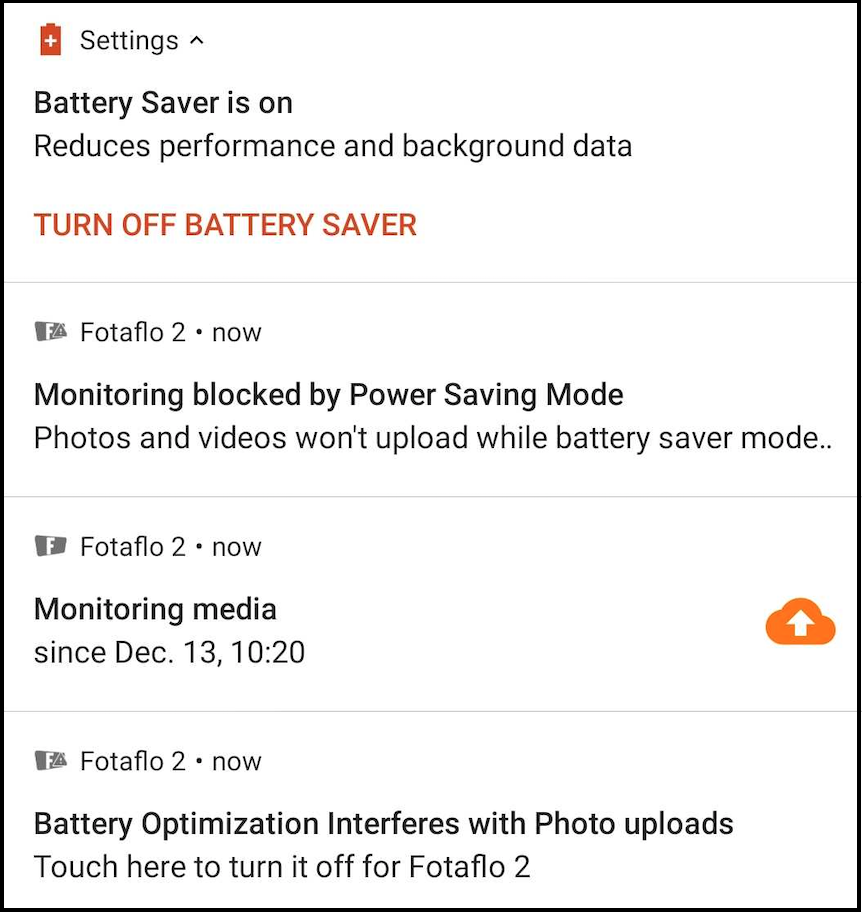Tap the Fotaflo 2 icon on monitoring blocked notification
This screenshot has width=862, height=912.
coord(50,331)
